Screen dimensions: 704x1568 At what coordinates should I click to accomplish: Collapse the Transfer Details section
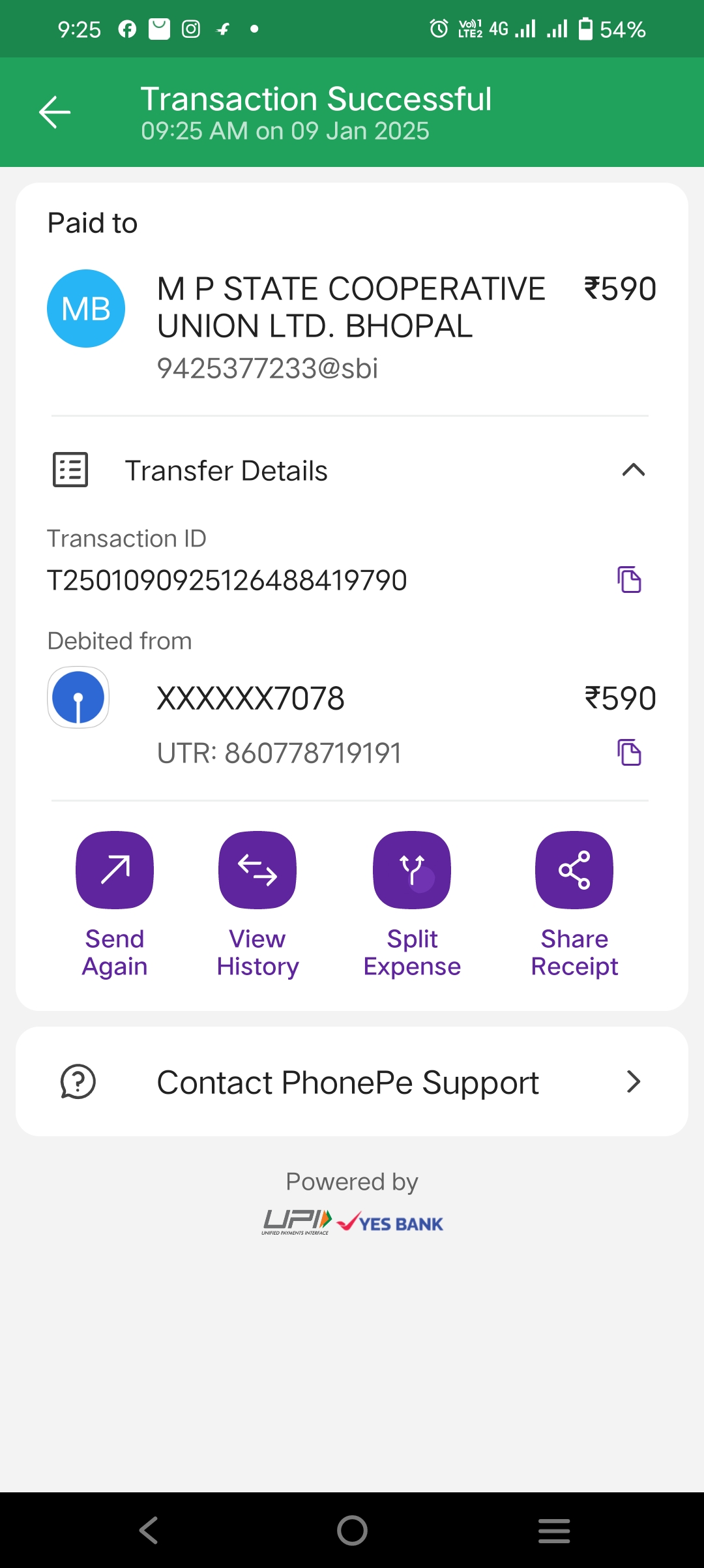coord(633,470)
